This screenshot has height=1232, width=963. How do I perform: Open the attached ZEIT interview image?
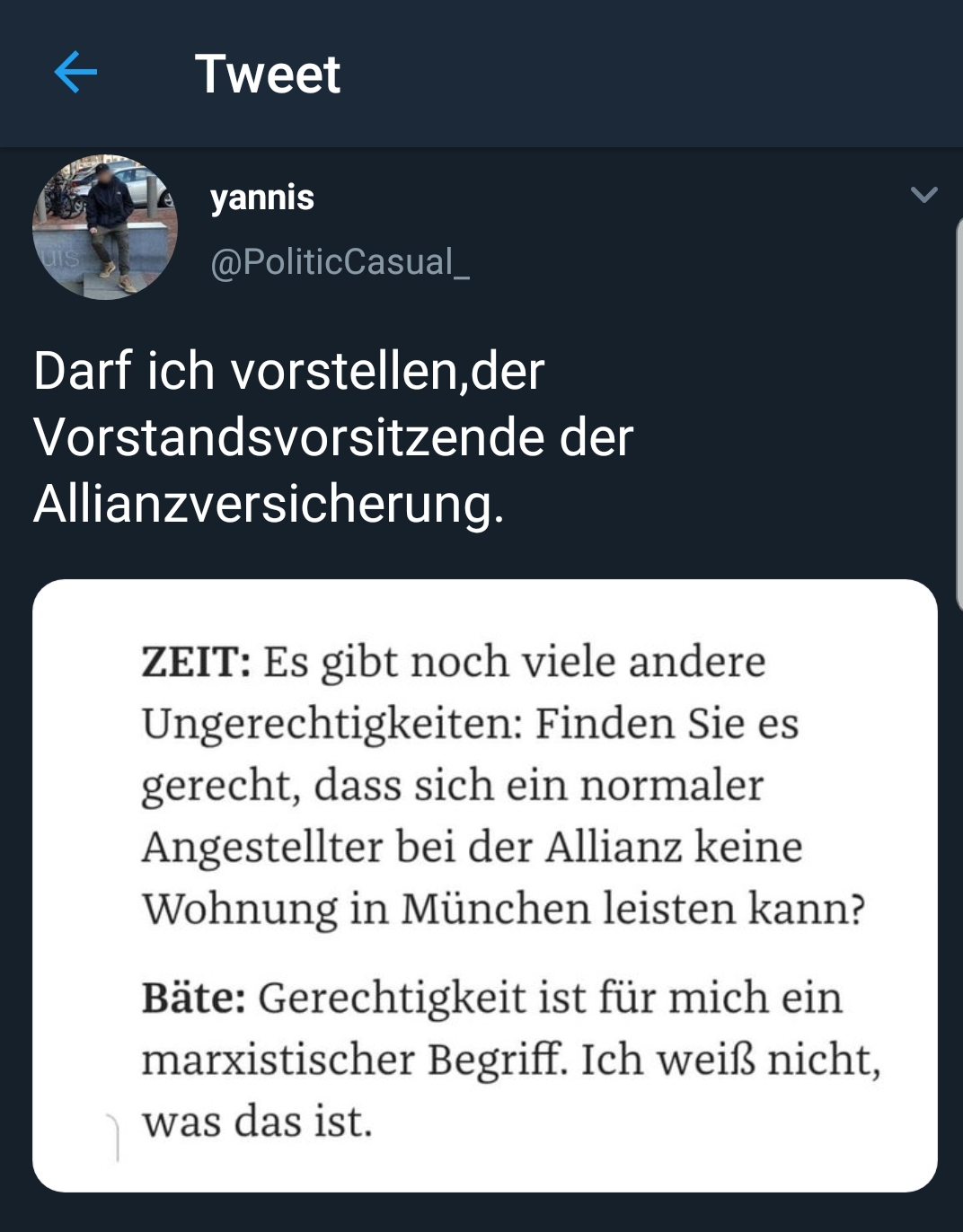[485, 885]
